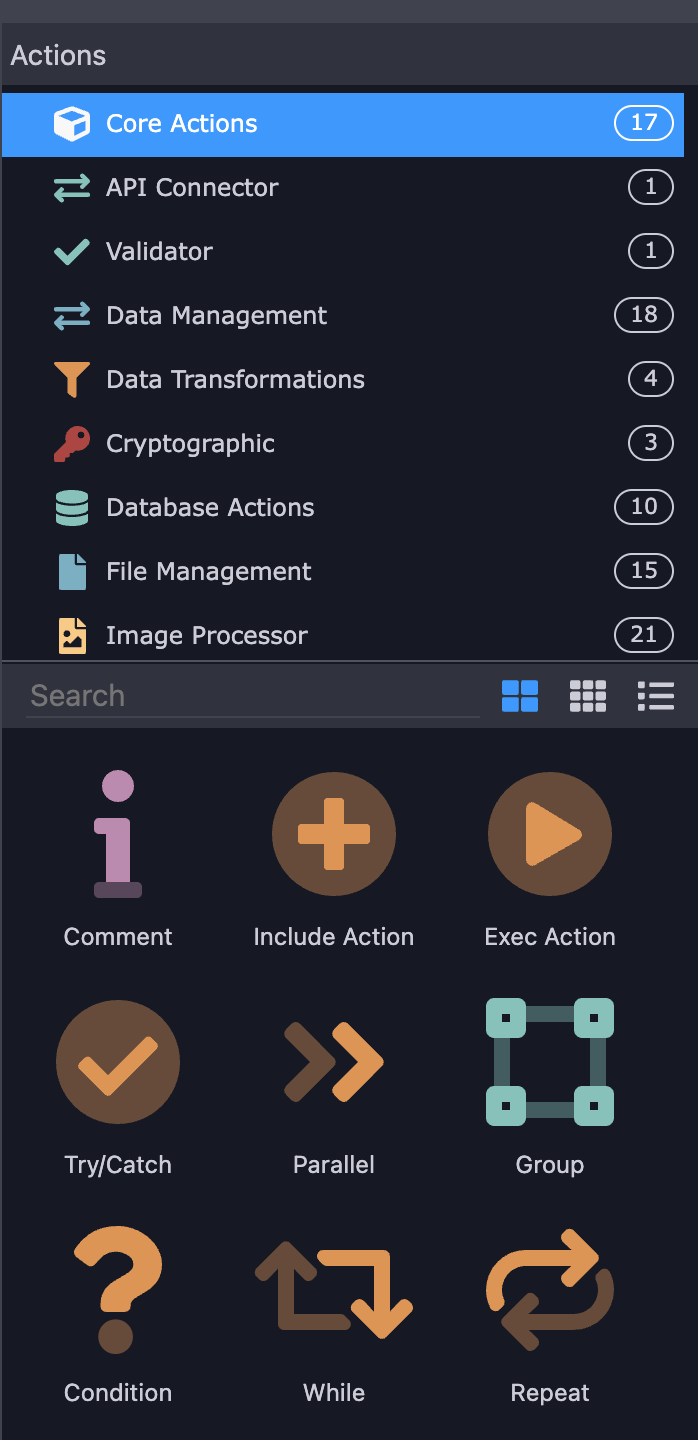Select the Exec Action item

point(550,858)
